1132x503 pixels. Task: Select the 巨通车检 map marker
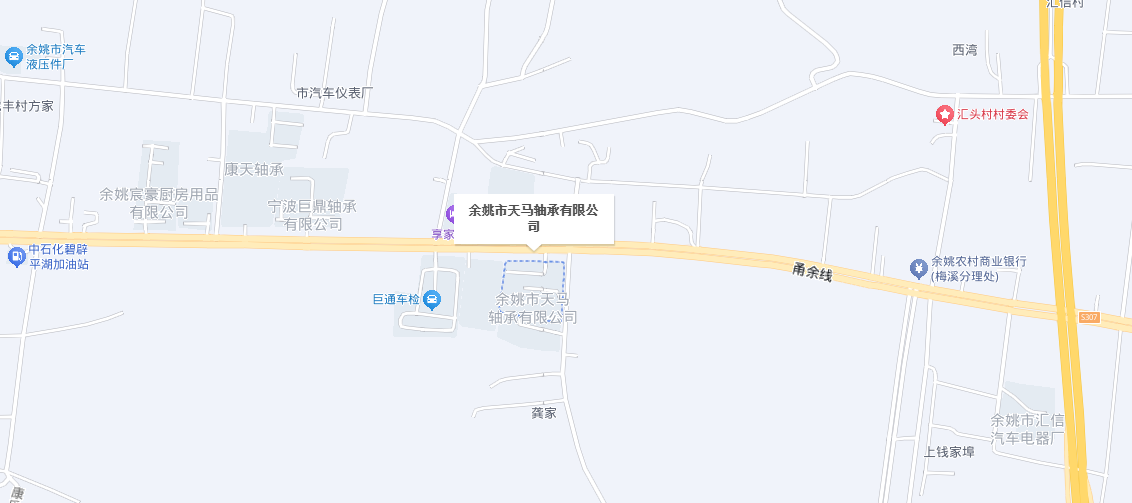point(432,299)
